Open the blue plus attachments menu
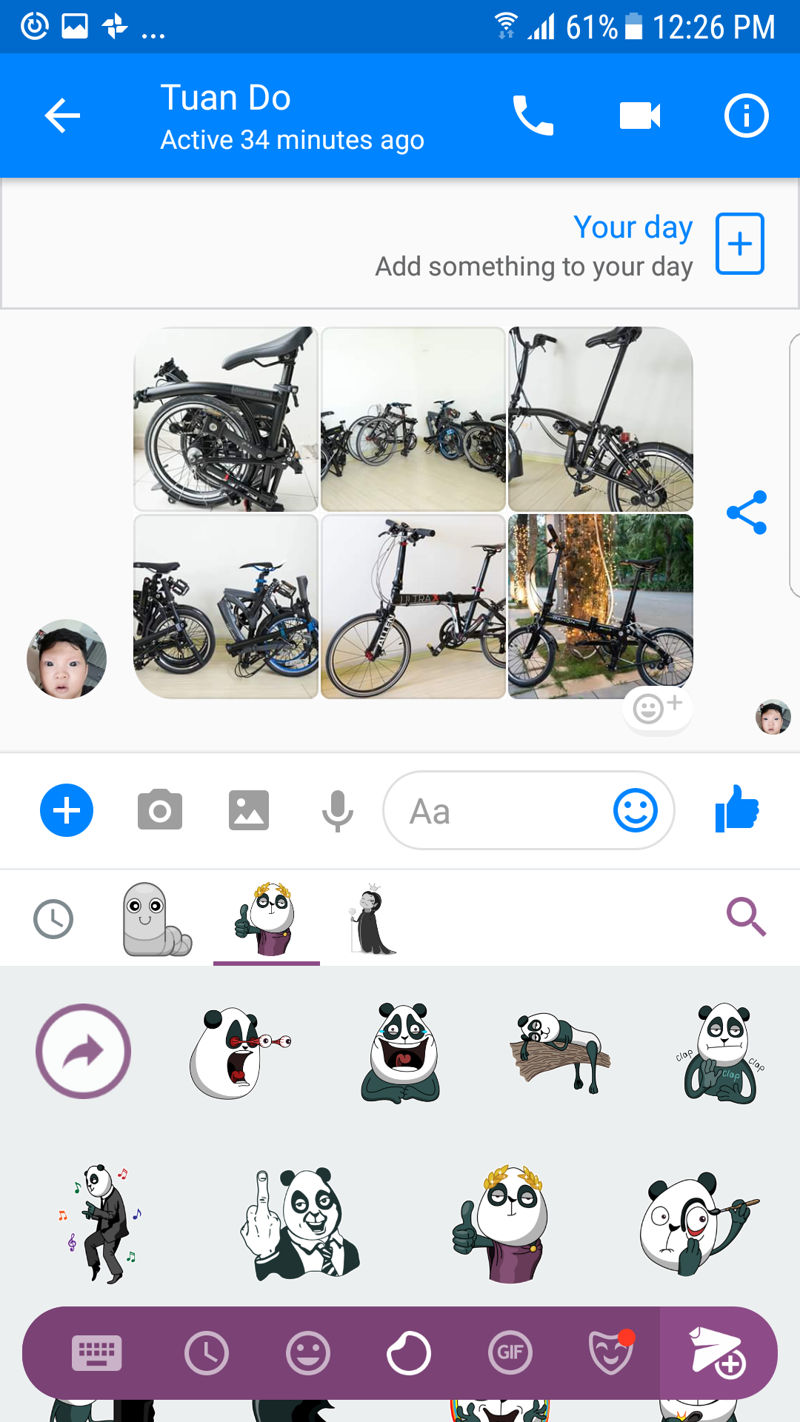This screenshot has width=800, height=1422. 66,810
